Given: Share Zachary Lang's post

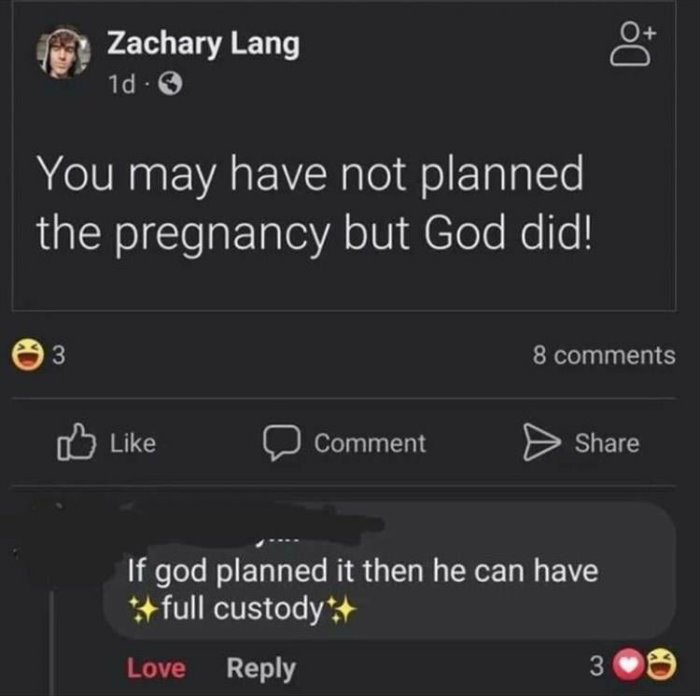Looking at the screenshot, I should [583, 443].
